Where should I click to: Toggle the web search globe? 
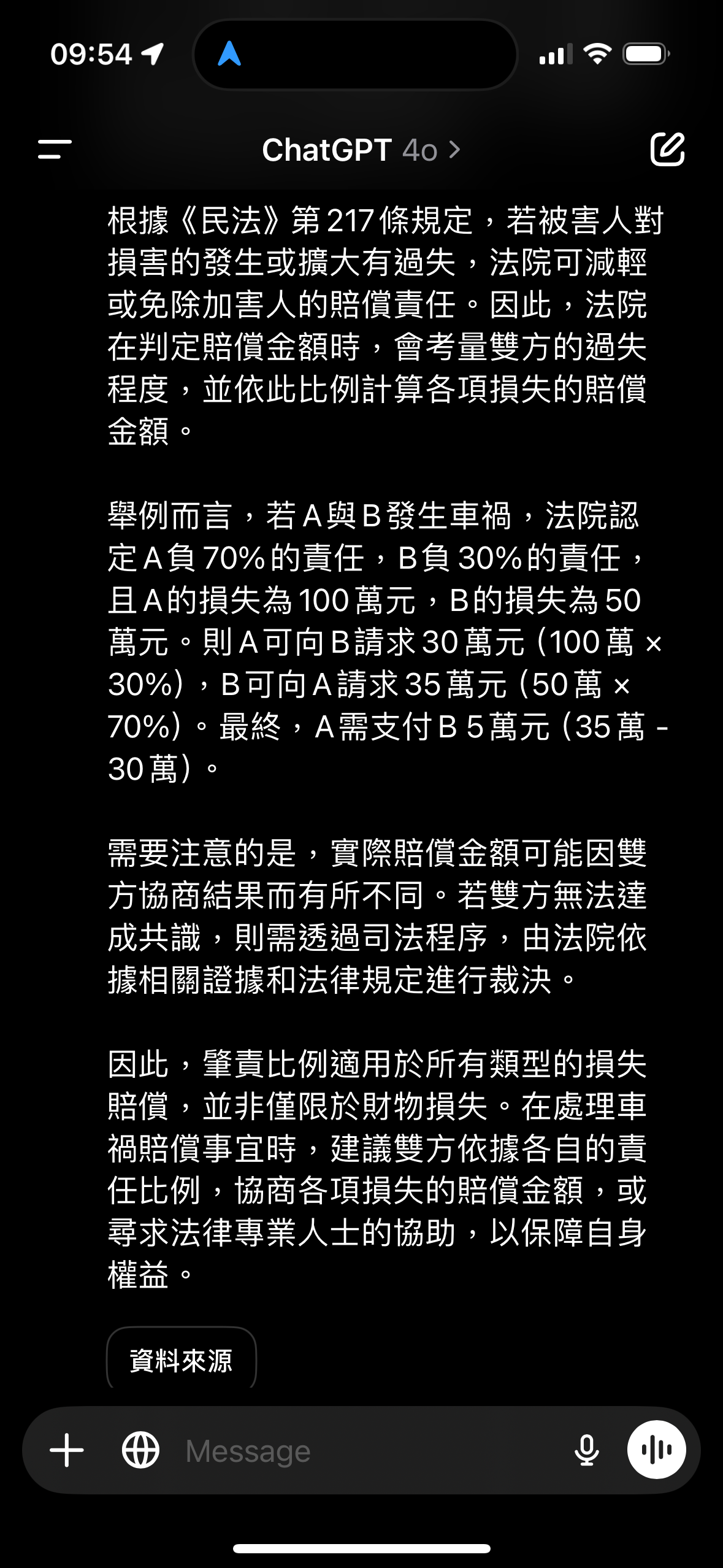click(x=140, y=1451)
